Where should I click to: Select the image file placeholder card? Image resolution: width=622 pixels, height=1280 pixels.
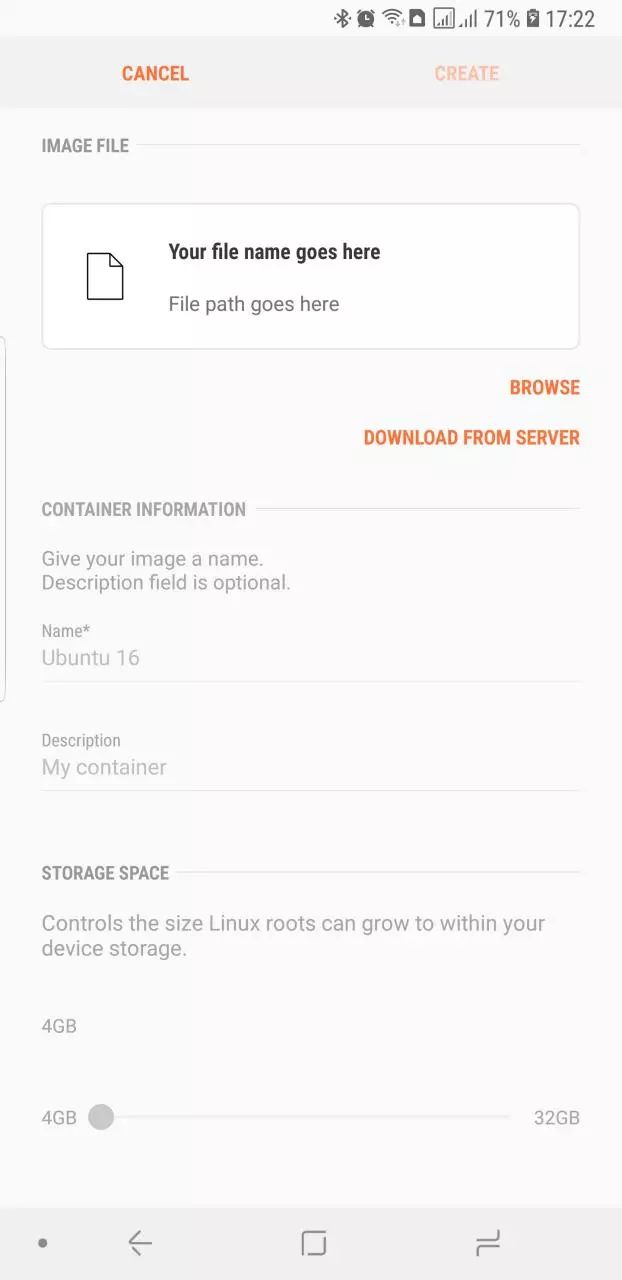(311, 277)
